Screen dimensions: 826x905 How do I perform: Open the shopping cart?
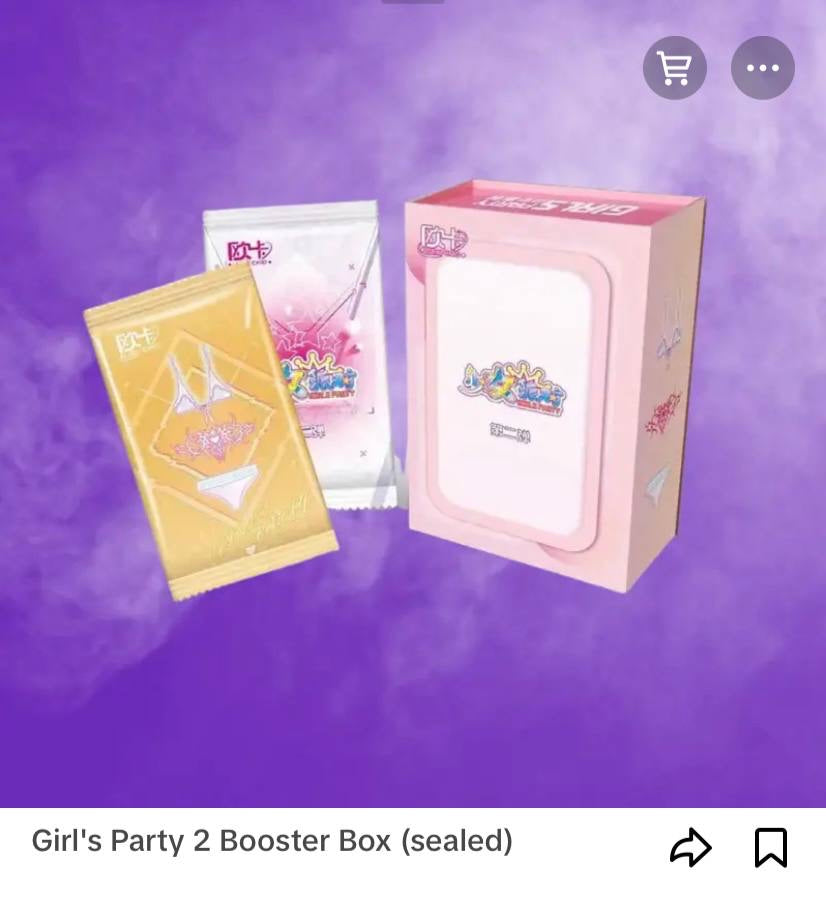click(674, 68)
